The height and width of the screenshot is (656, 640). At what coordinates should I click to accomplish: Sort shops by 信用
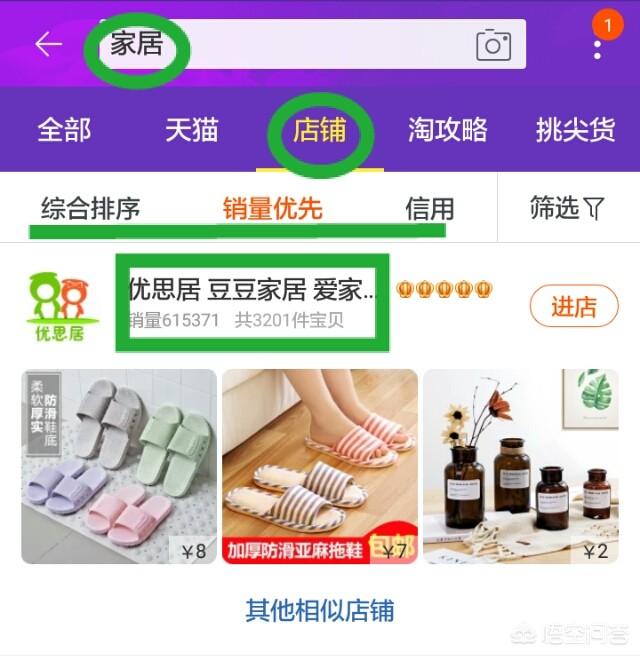click(429, 209)
